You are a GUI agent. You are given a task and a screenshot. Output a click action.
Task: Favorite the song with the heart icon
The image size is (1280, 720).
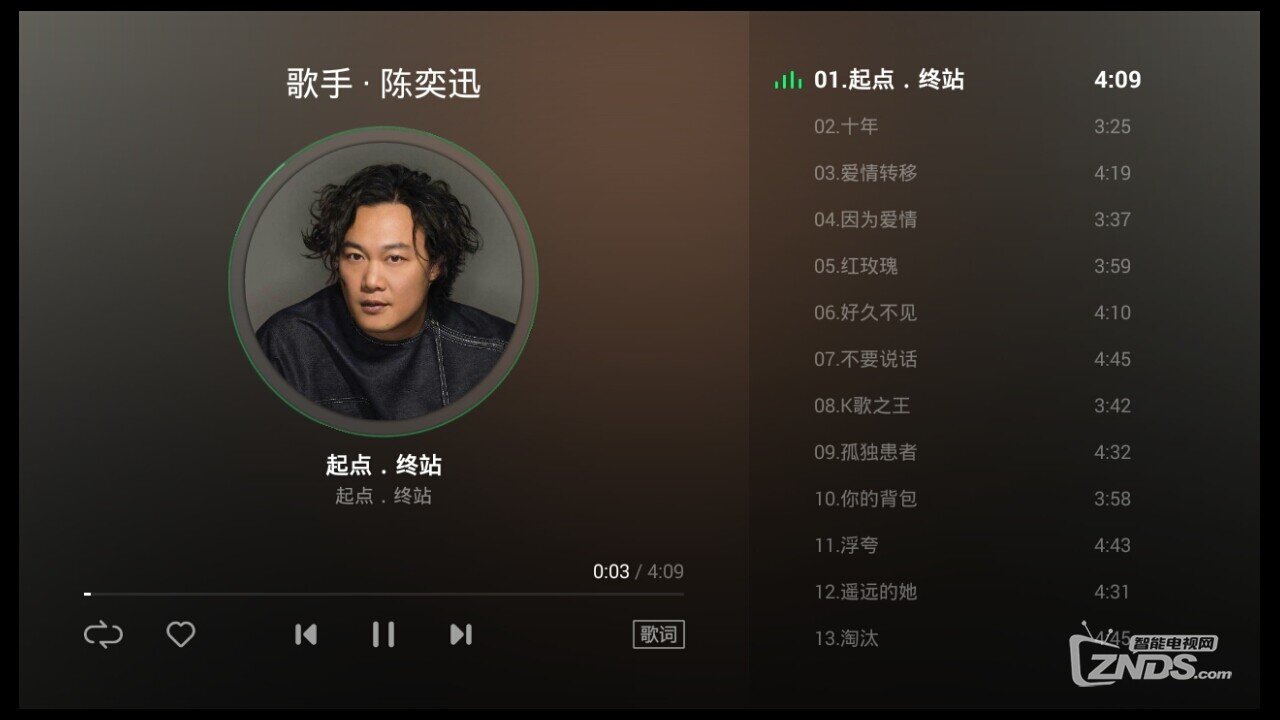click(x=180, y=634)
